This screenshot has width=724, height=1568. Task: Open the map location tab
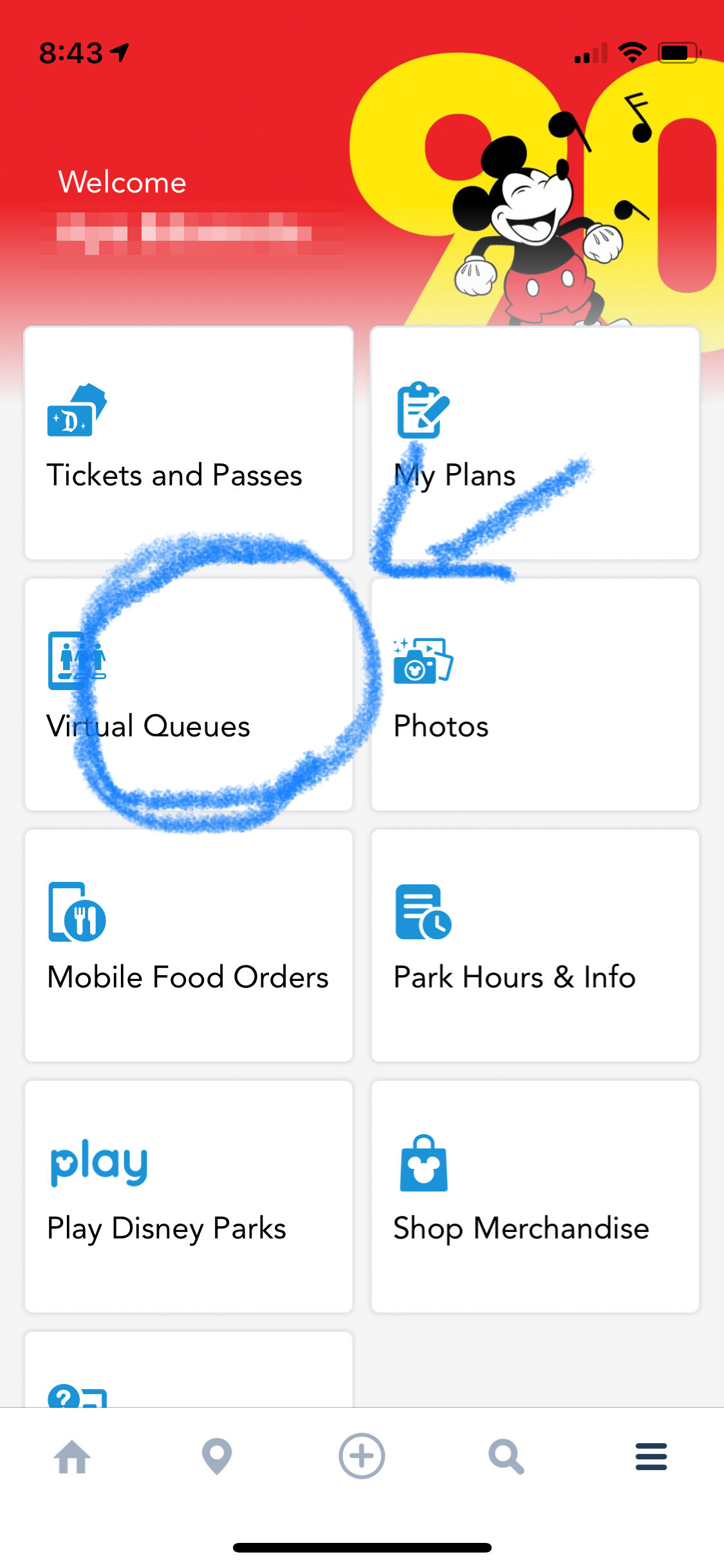217,1456
